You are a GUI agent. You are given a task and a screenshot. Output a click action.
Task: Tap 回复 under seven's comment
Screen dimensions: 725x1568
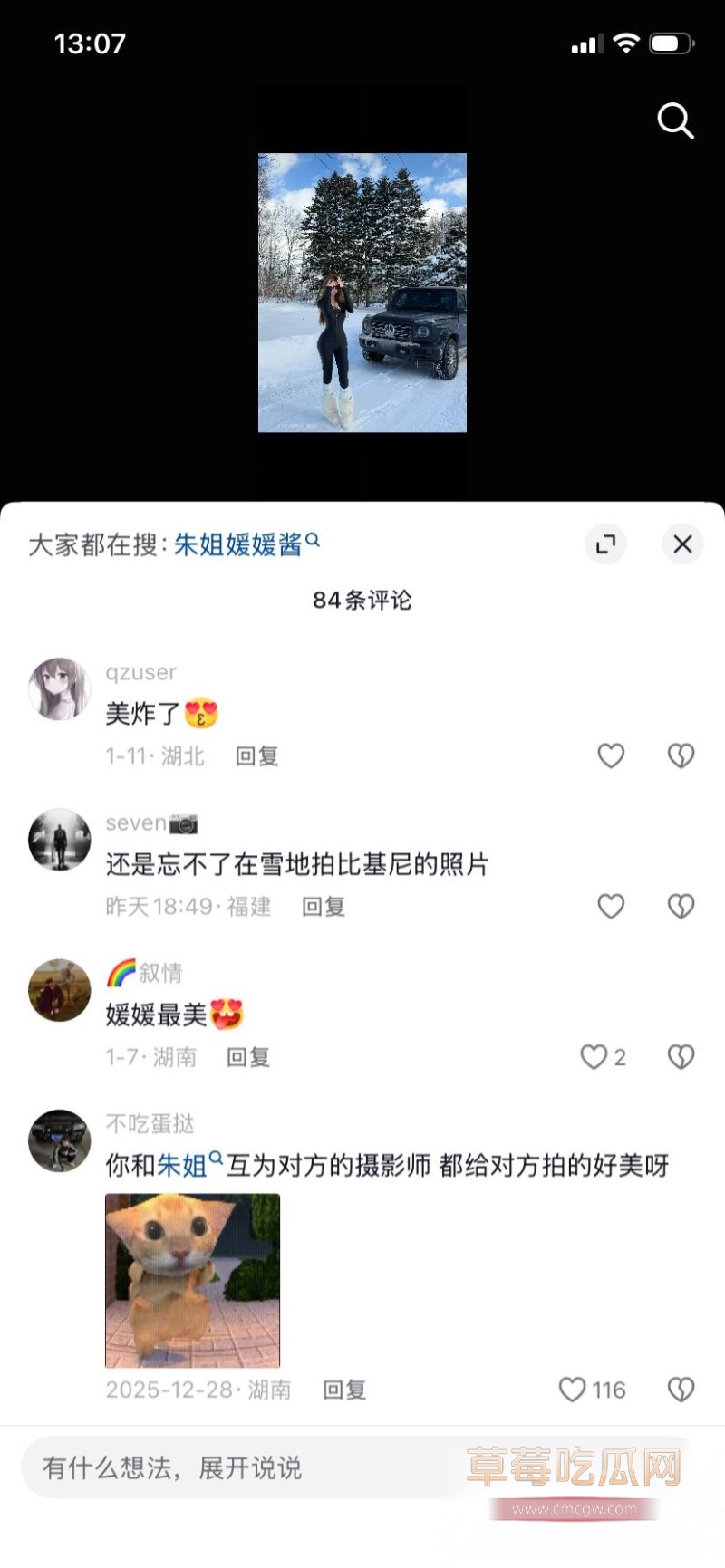click(x=324, y=907)
